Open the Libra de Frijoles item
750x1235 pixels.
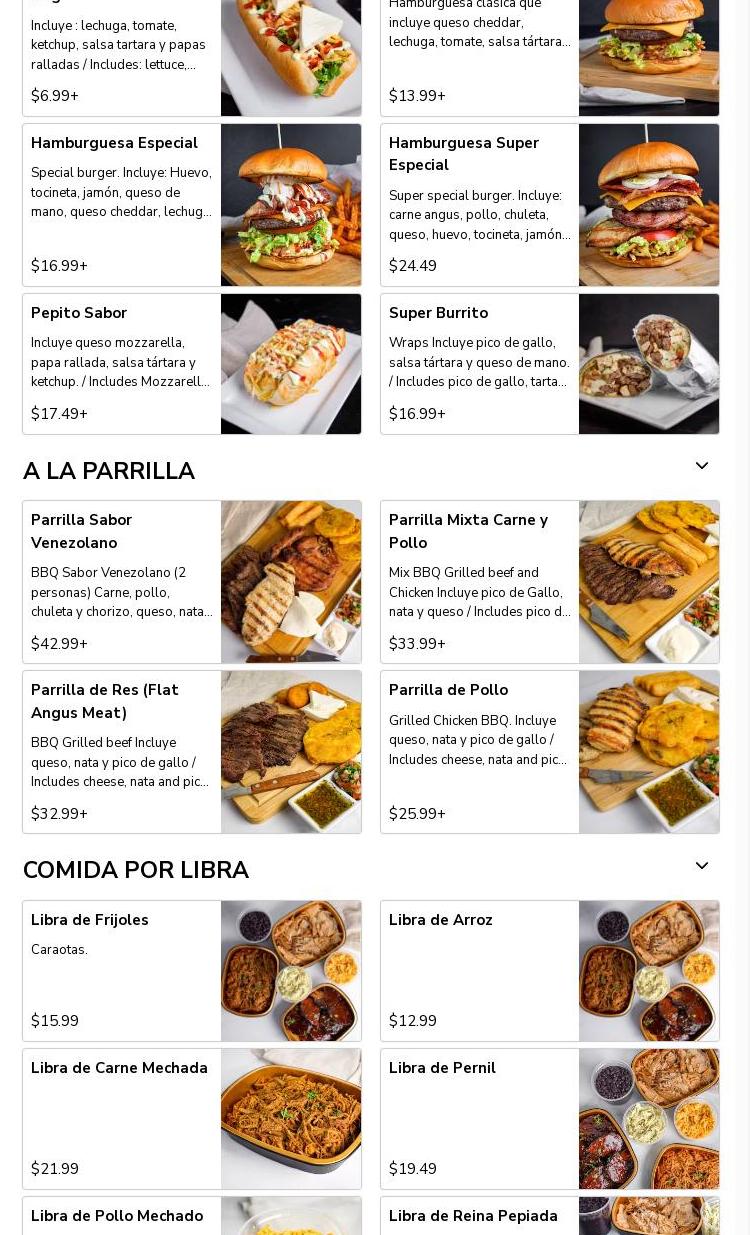coord(191,971)
